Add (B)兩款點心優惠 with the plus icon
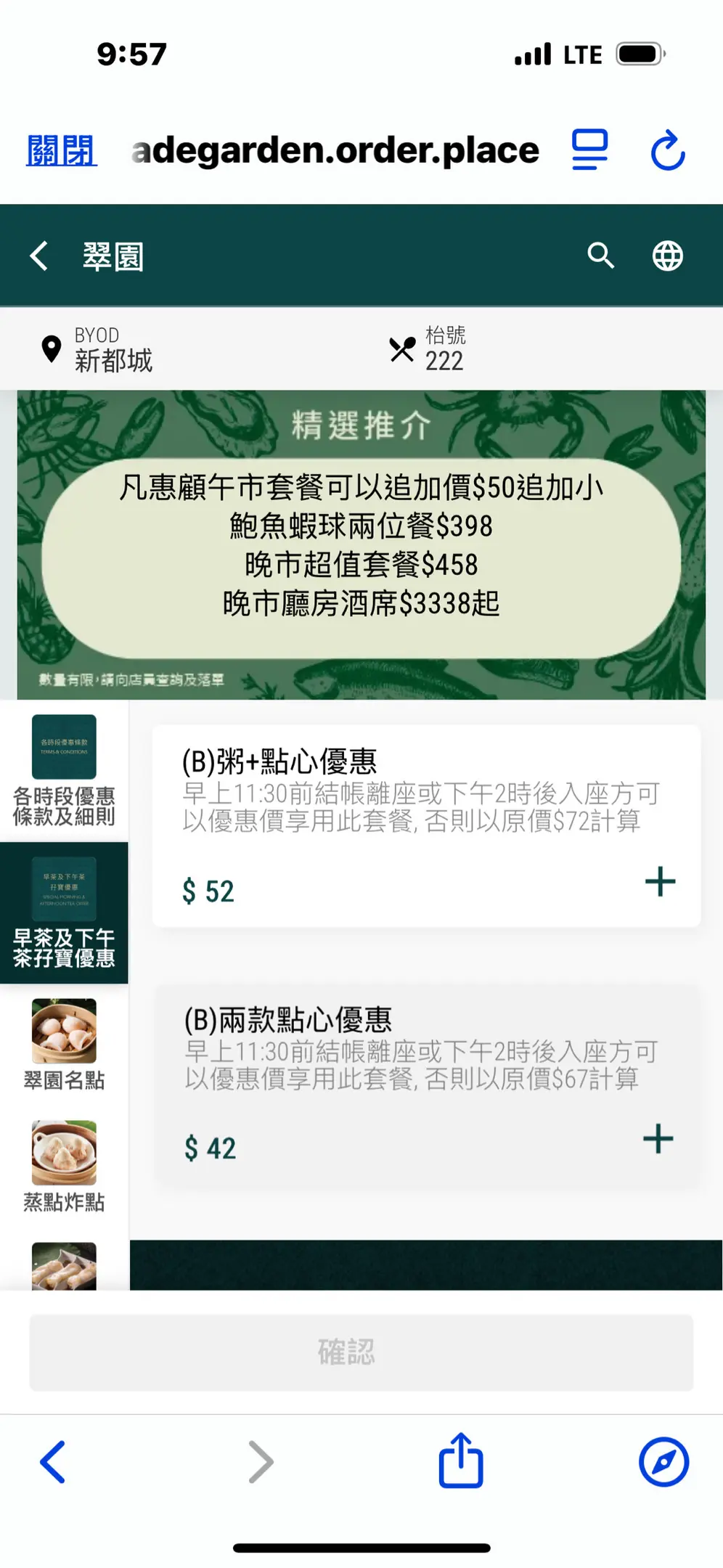The image size is (723, 1568). pos(658,1139)
